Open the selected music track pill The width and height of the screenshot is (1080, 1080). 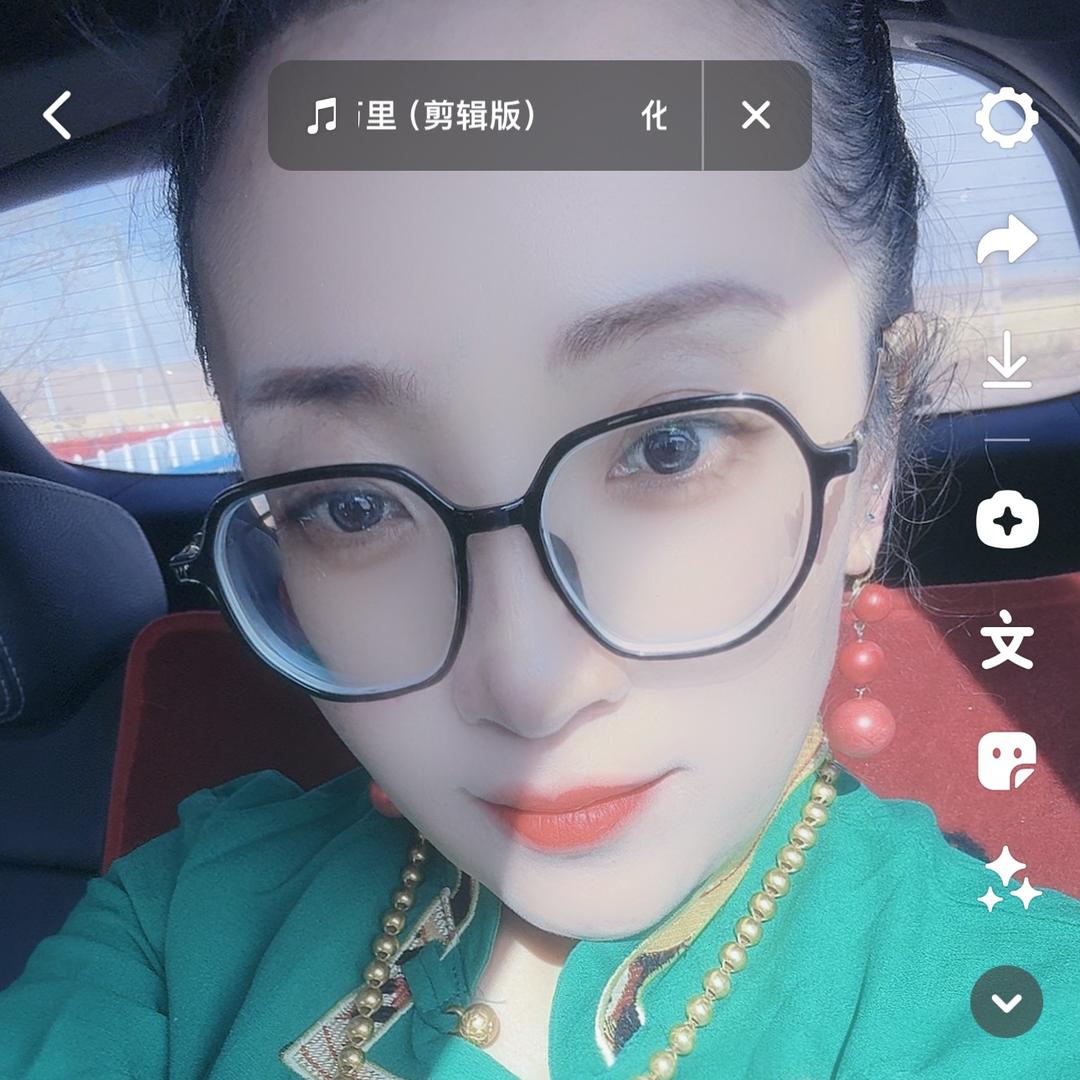pyautogui.click(x=485, y=116)
